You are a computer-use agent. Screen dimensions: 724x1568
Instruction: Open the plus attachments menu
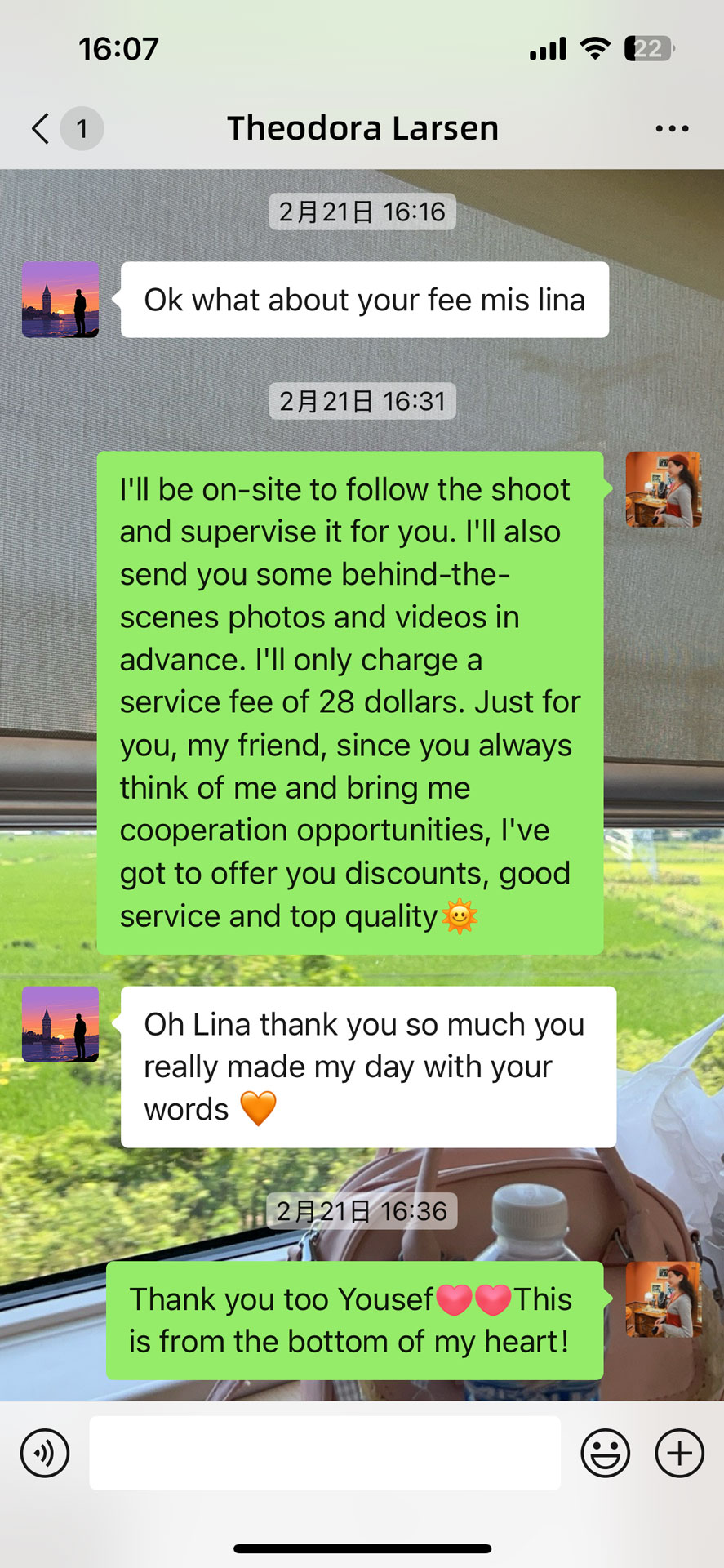pos(679,1453)
